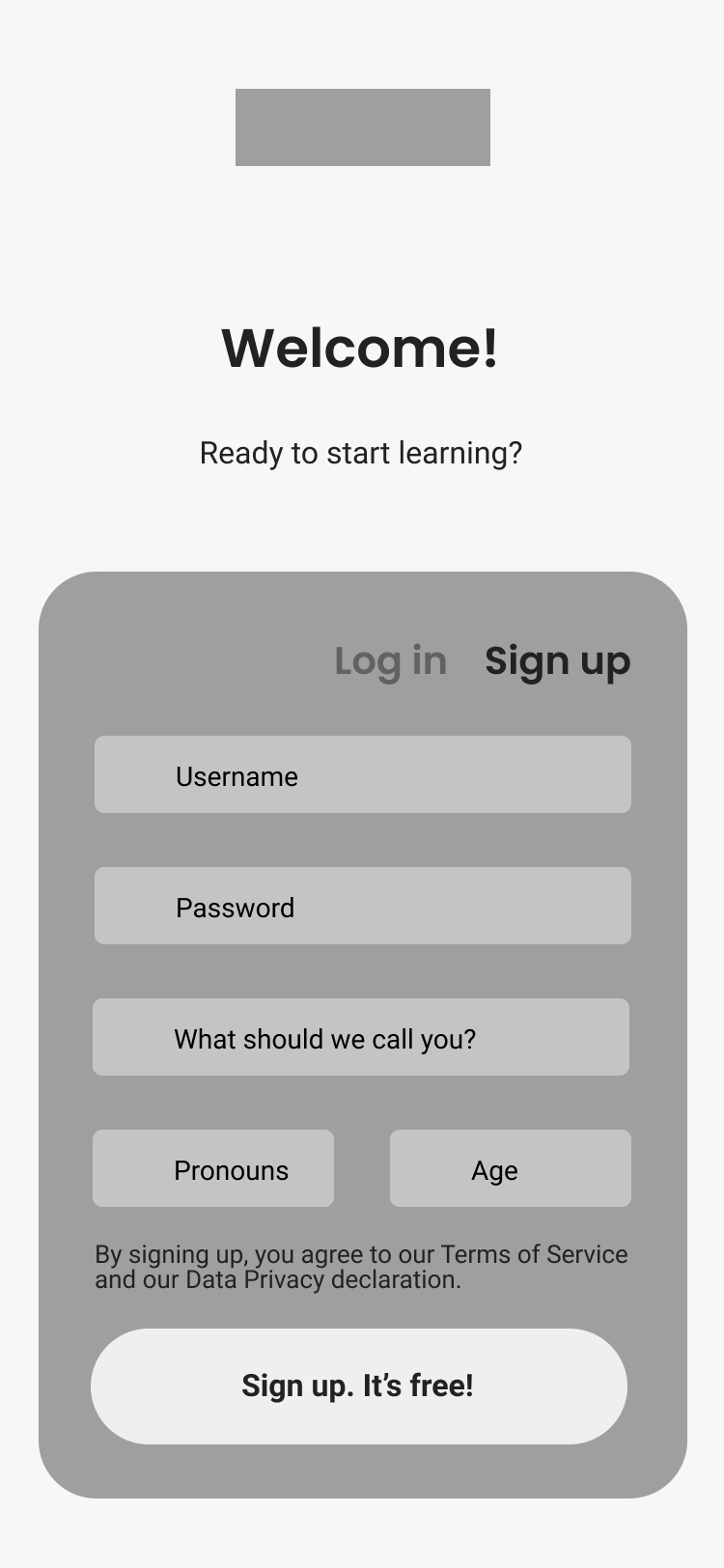Viewport: 724px width, 1568px height.
Task: Focus the Username field
Action: point(362,774)
